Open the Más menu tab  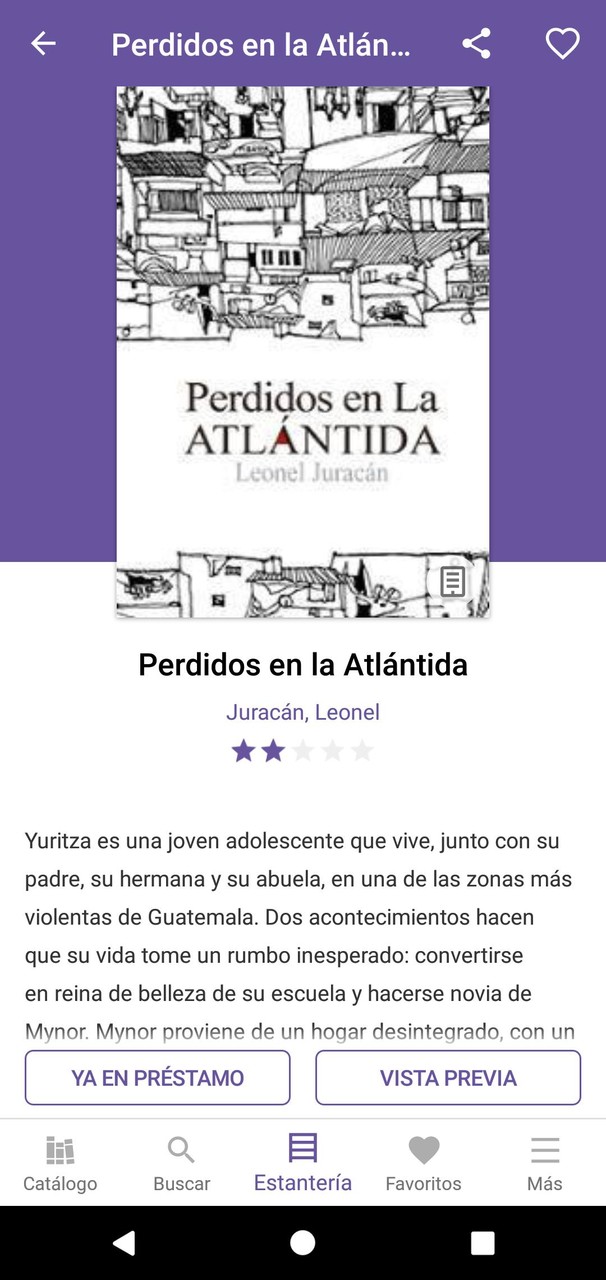[x=544, y=1164]
